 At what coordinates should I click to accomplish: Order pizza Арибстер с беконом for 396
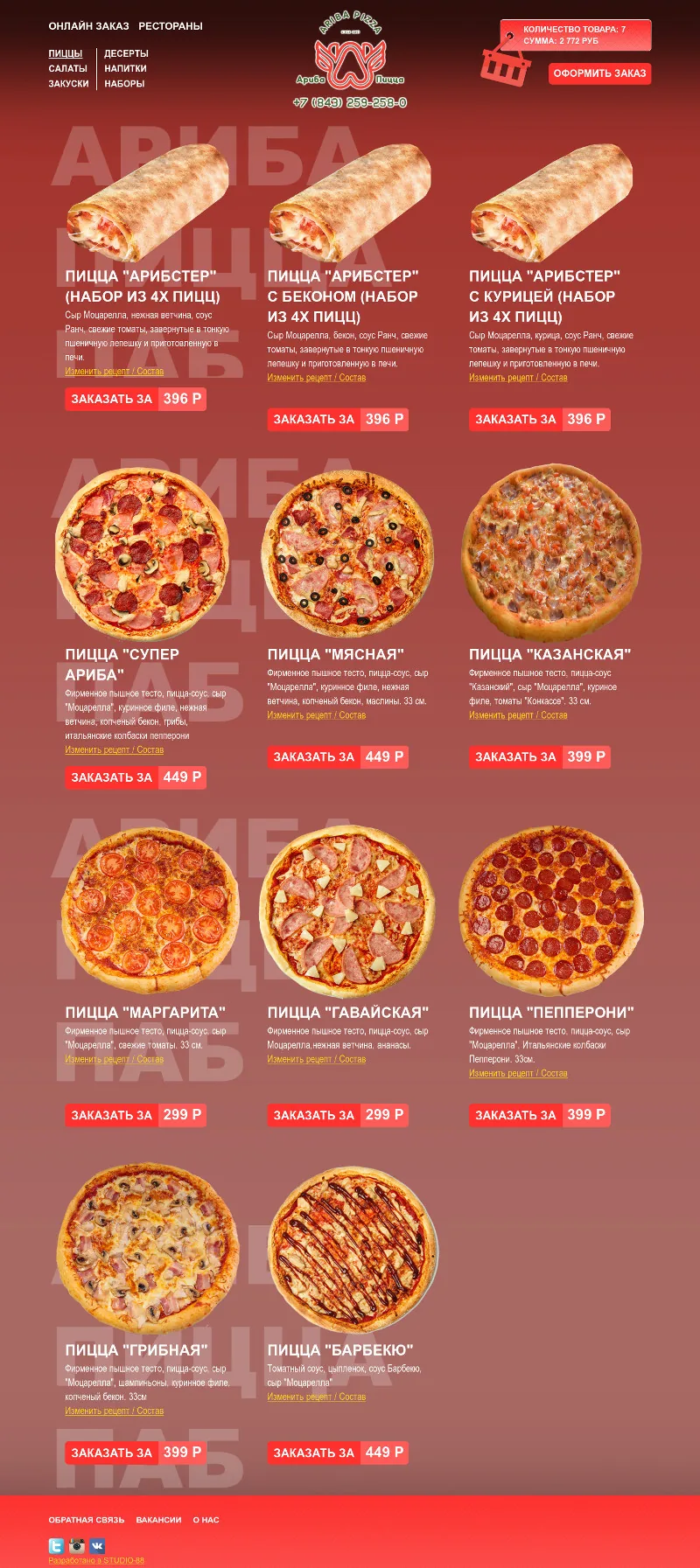(338, 420)
